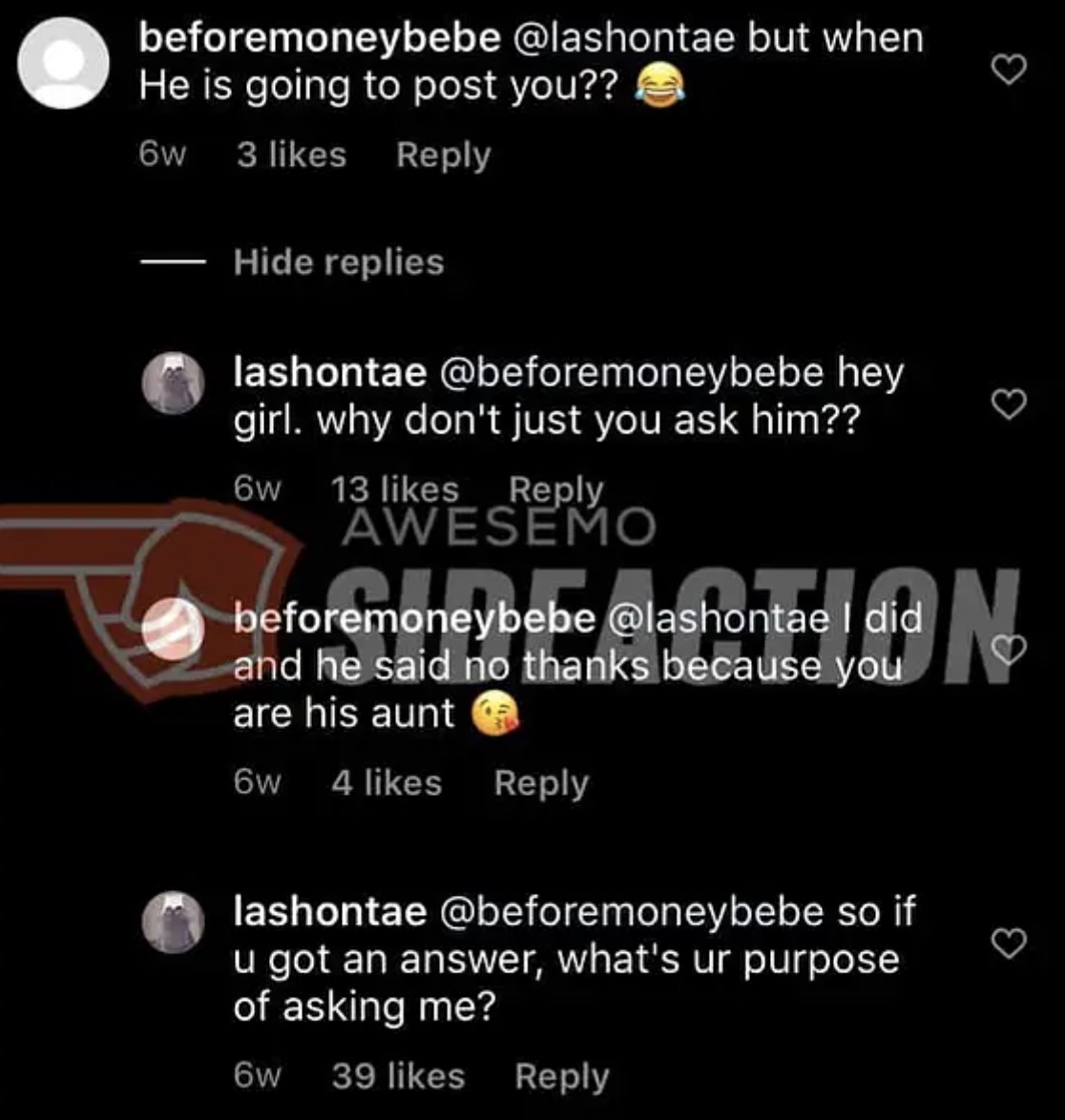Image resolution: width=1065 pixels, height=1120 pixels.
Task: Open @beforemoneybebe mention in 'hey girl' reply
Action: [631, 373]
